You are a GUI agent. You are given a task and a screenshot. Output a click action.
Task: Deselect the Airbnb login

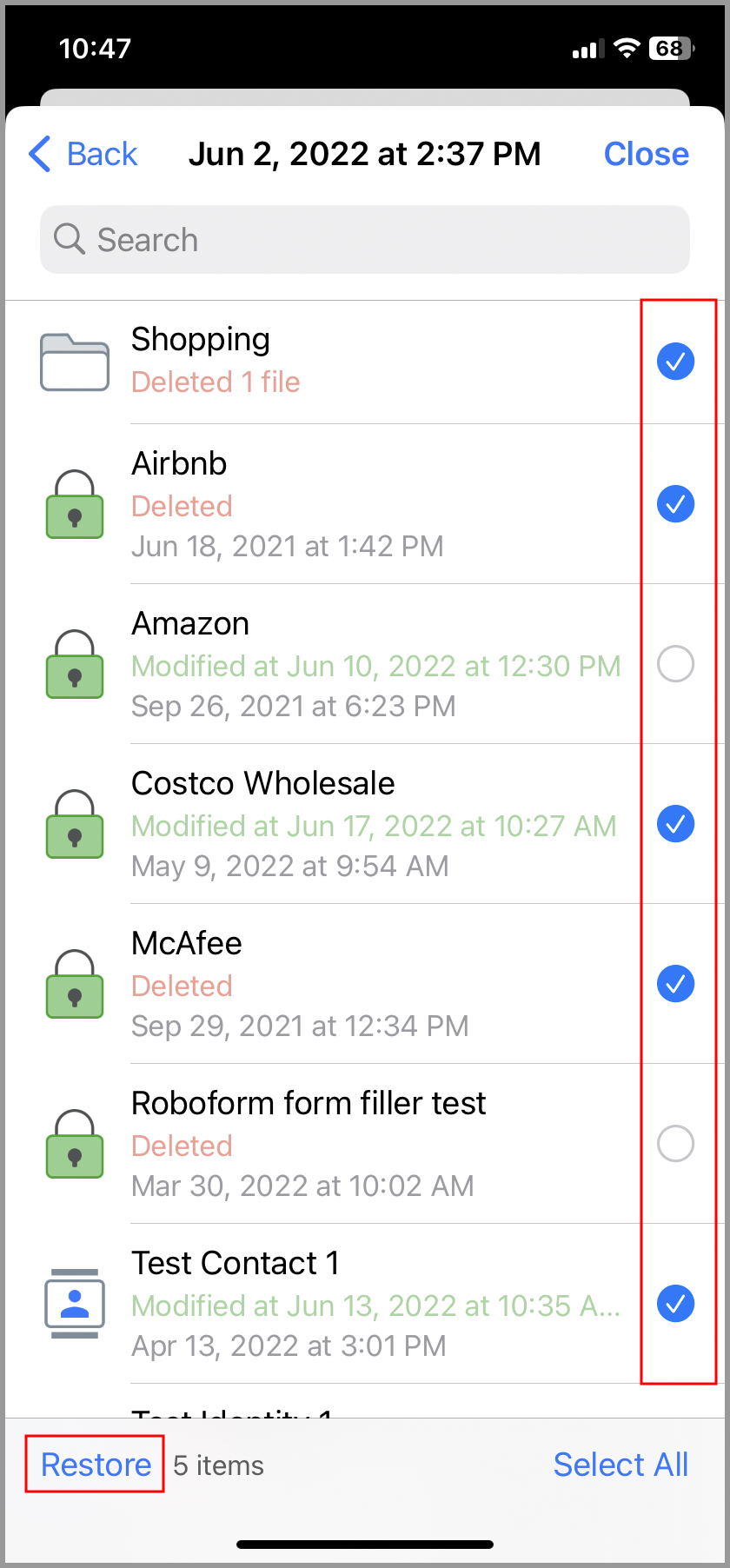[675, 504]
